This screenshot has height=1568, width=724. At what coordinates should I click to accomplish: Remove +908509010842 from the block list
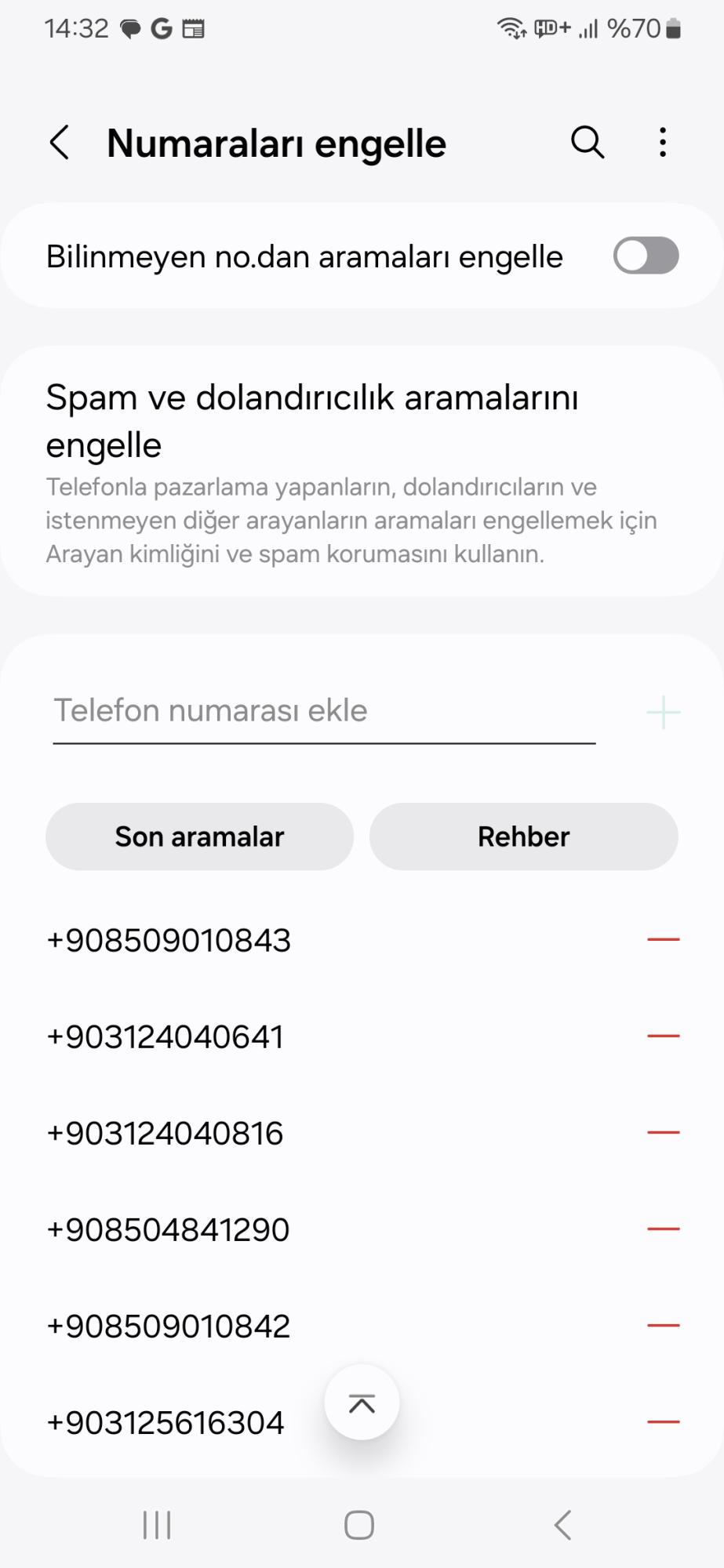click(x=661, y=1325)
